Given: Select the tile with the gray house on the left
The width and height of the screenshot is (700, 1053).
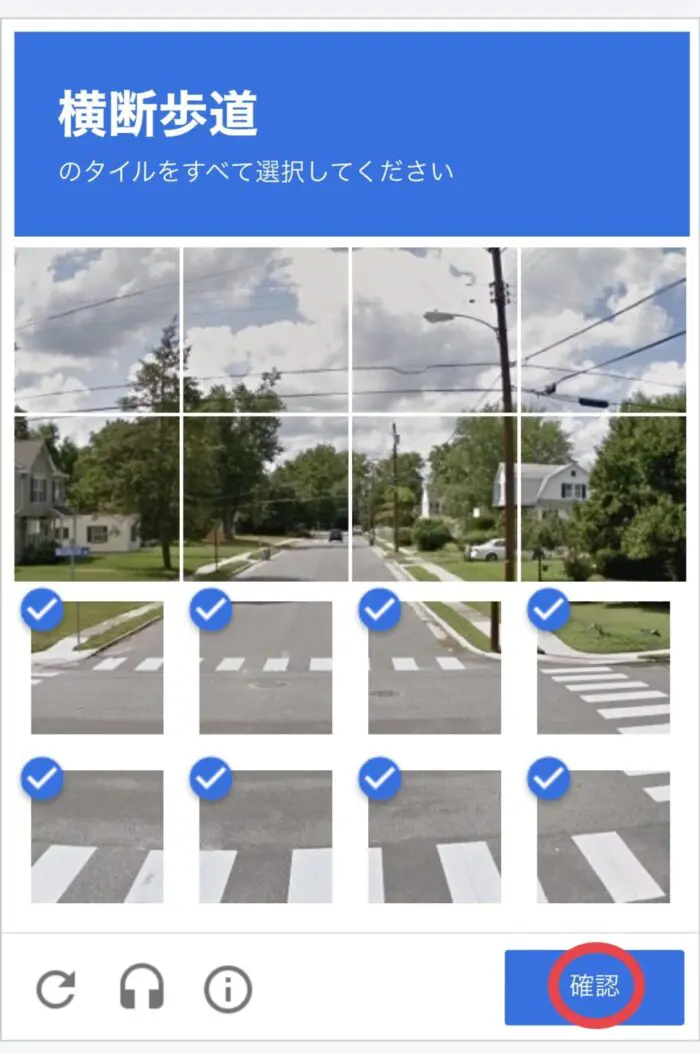Looking at the screenshot, I should [96, 498].
